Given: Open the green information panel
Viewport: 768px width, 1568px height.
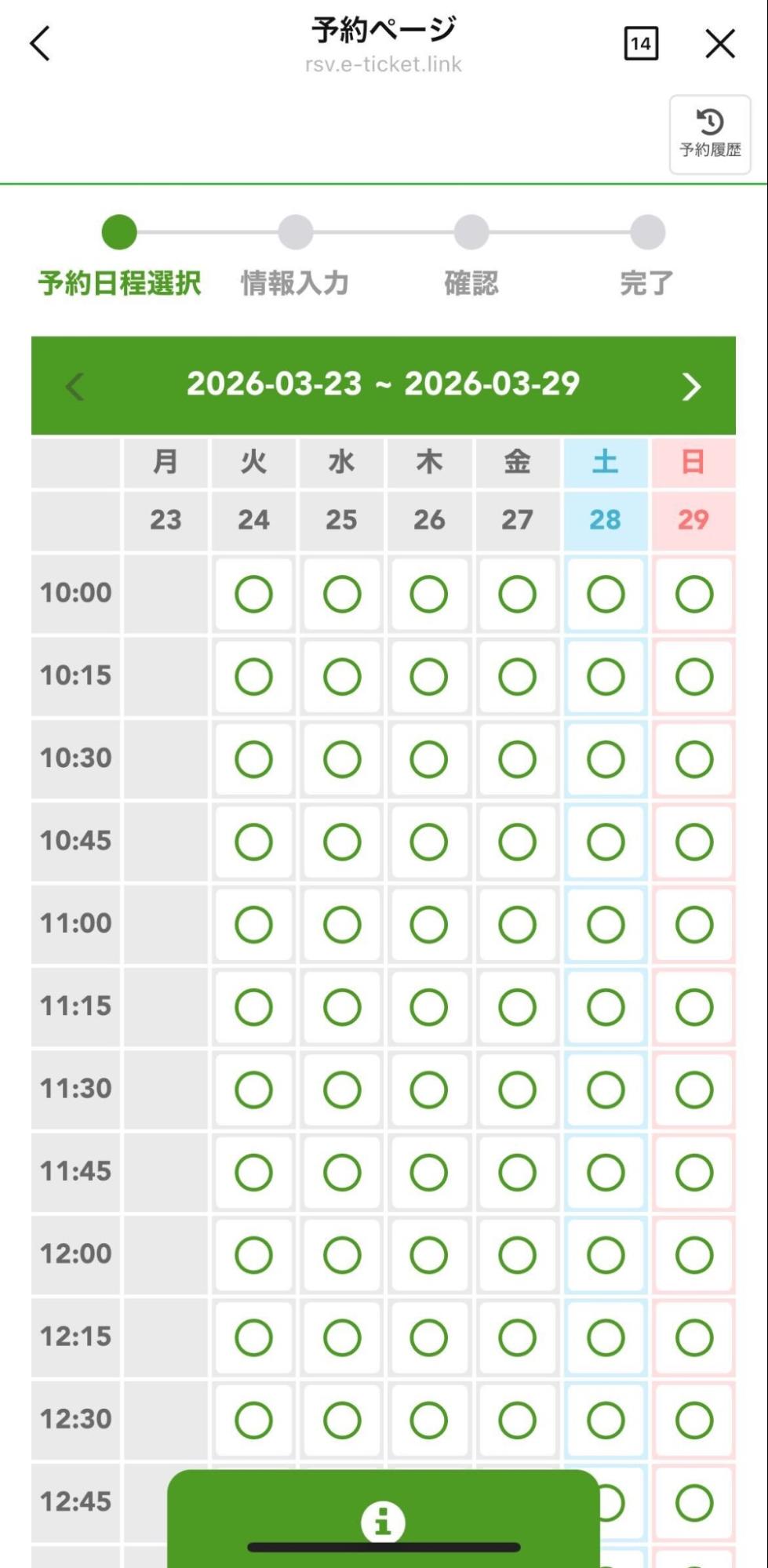Looking at the screenshot, I should (383, 1520).
